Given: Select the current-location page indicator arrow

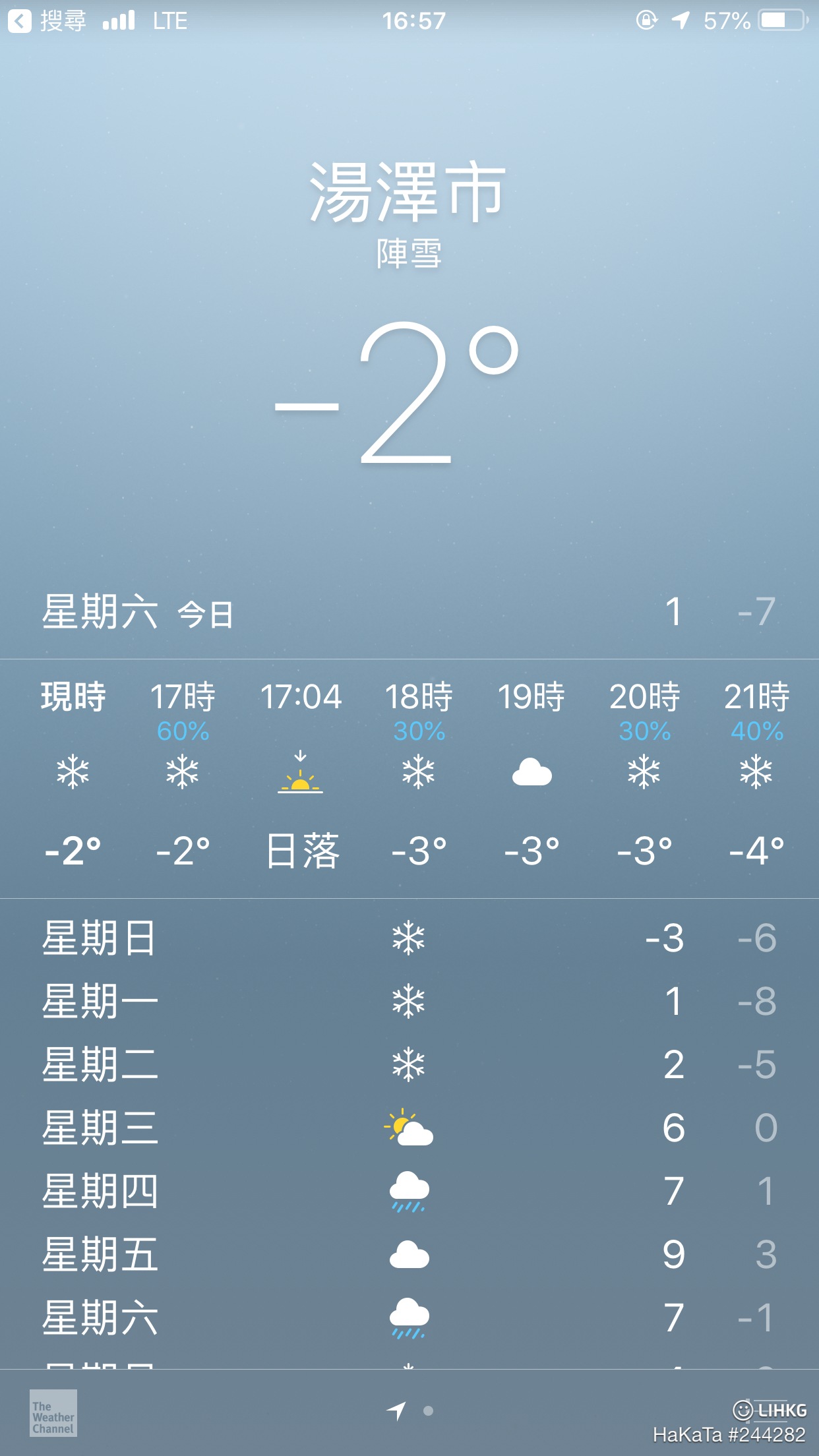Looking at the screenshot, I should coord(396,1411).
